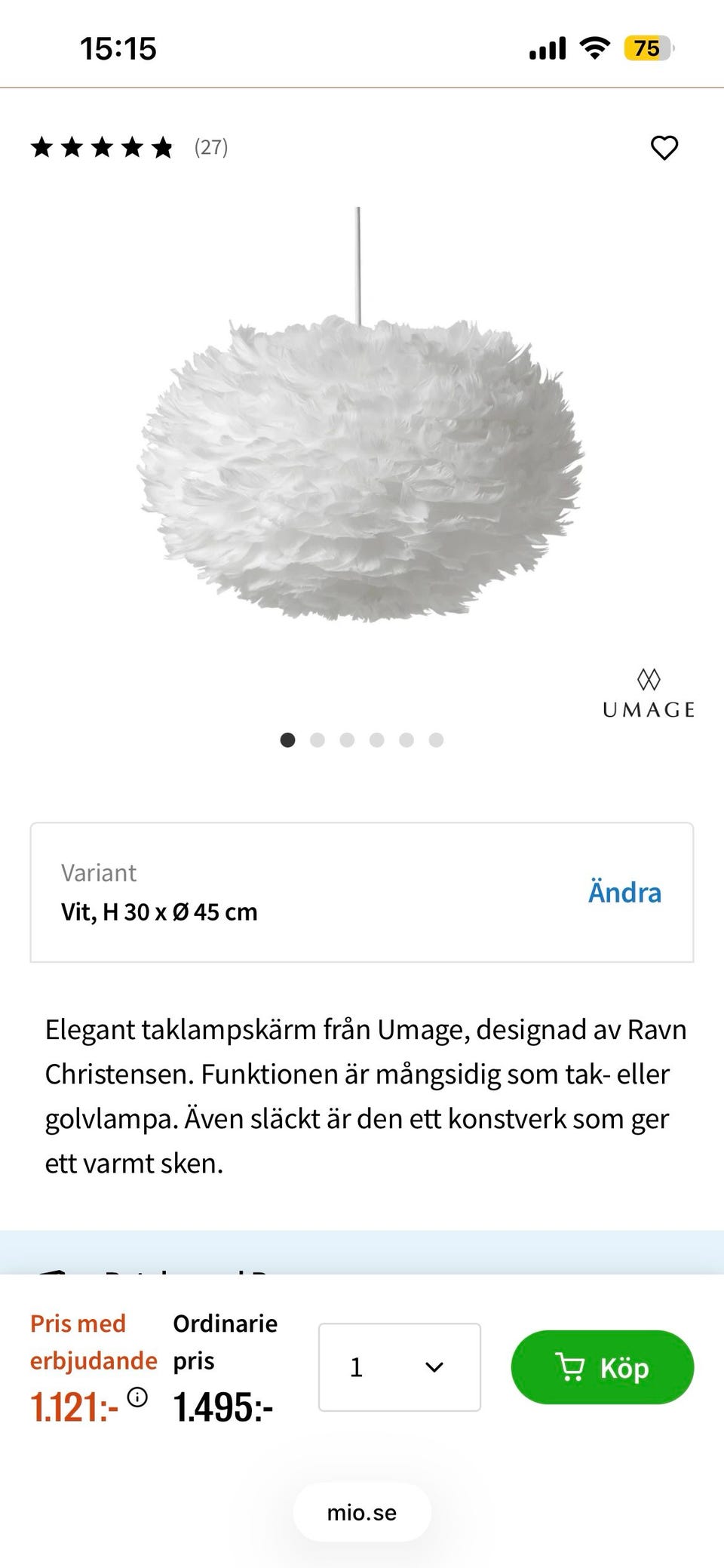Tap the UMAGE brand logo

tap(649, 694)
